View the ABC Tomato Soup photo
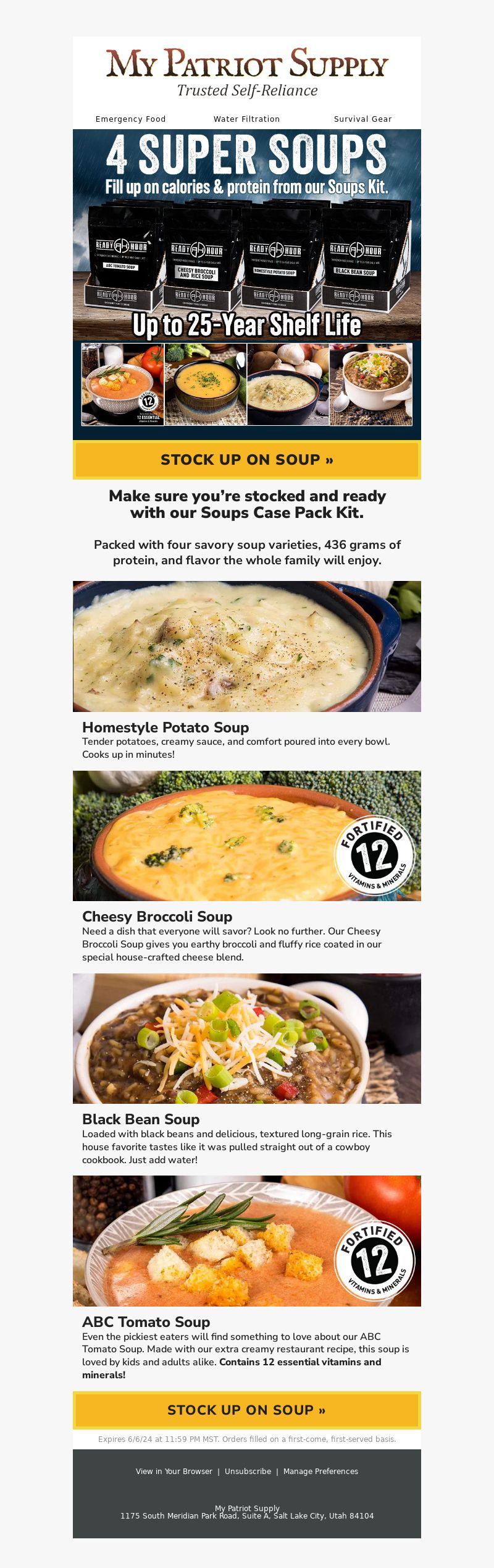 tap(247, 1240)
